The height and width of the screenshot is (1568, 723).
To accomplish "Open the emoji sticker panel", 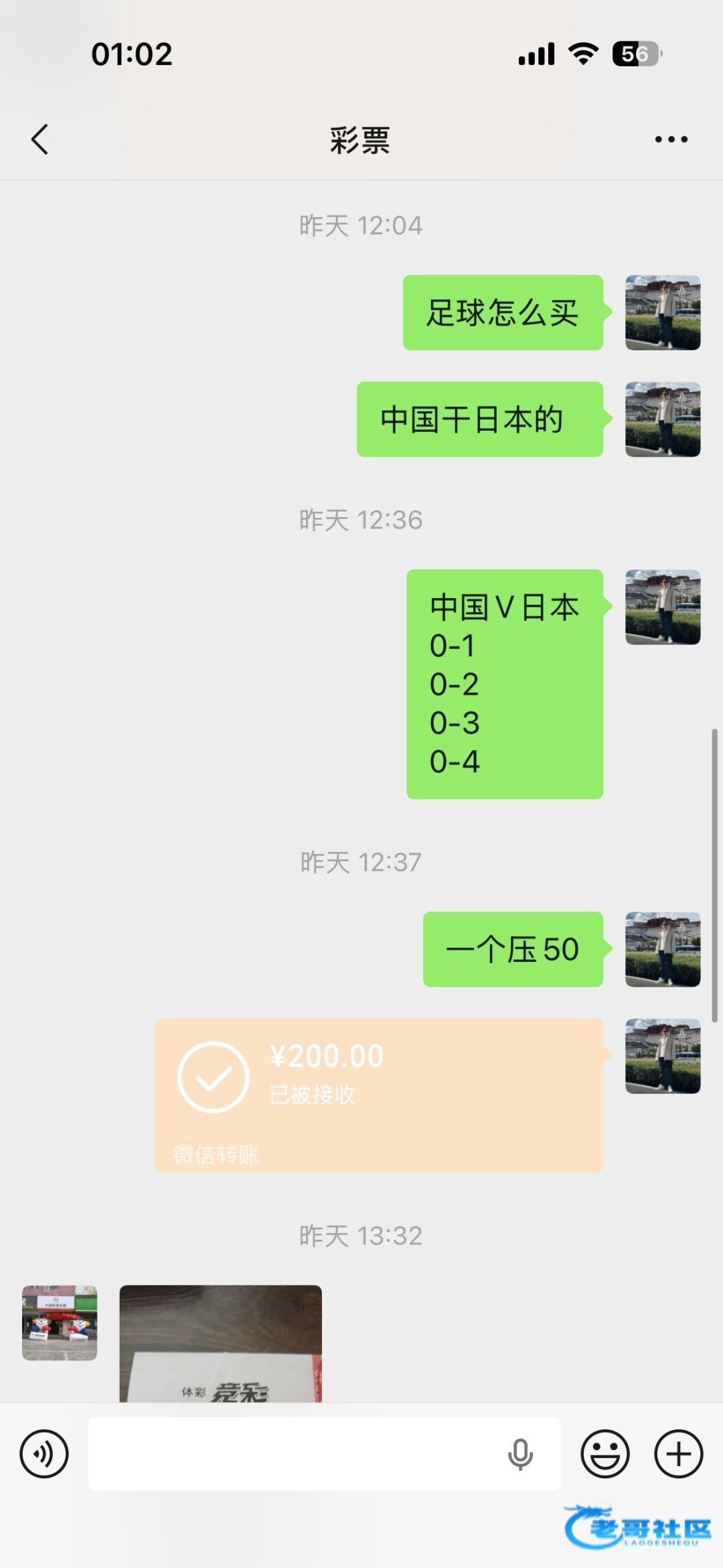I will [605, 1453].
